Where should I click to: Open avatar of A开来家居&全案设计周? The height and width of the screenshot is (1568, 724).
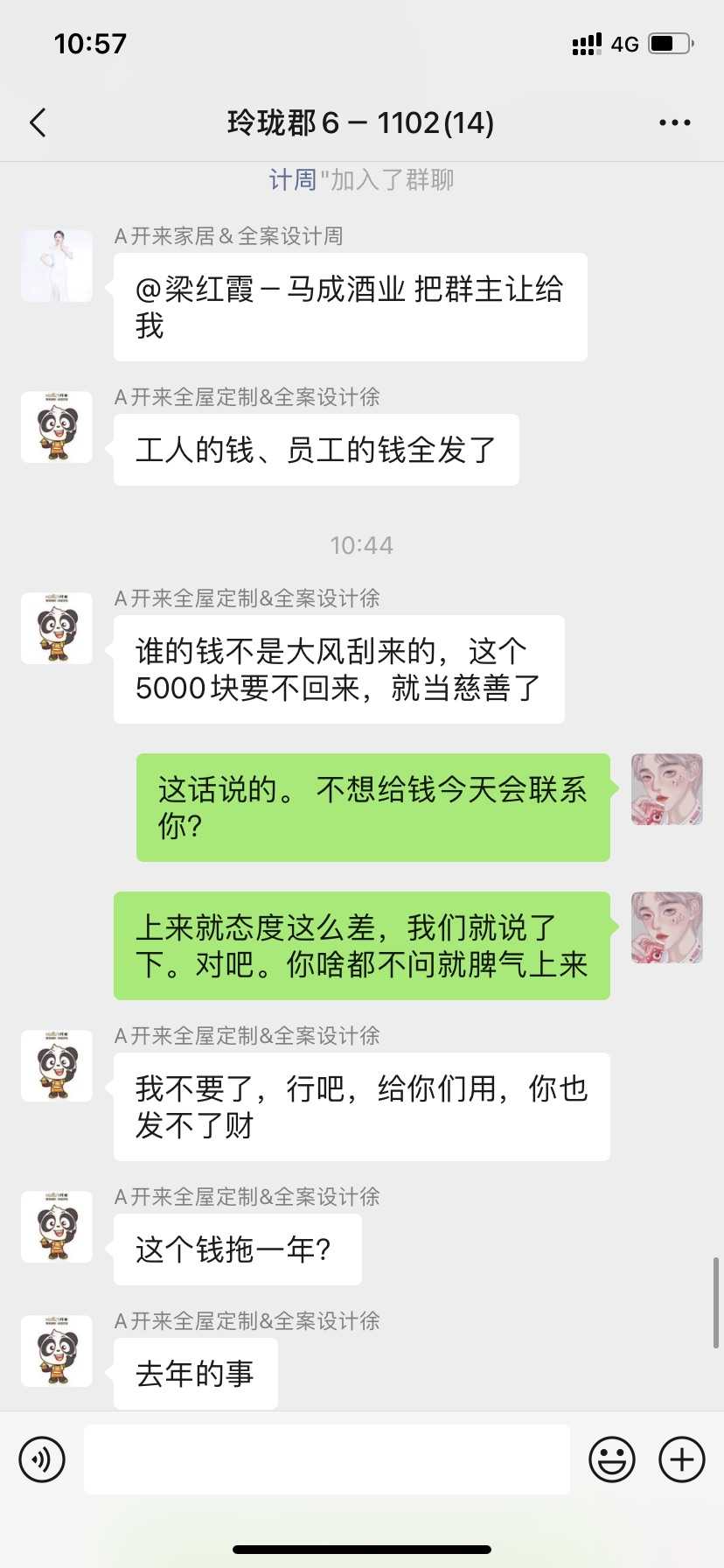(x=57, y=266)
